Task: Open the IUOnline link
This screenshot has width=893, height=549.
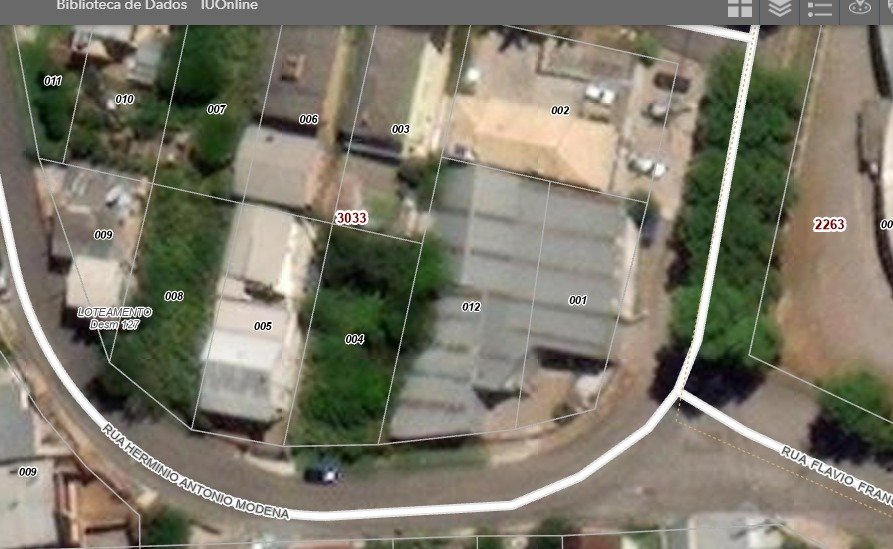Action: [x=229, y=5]
